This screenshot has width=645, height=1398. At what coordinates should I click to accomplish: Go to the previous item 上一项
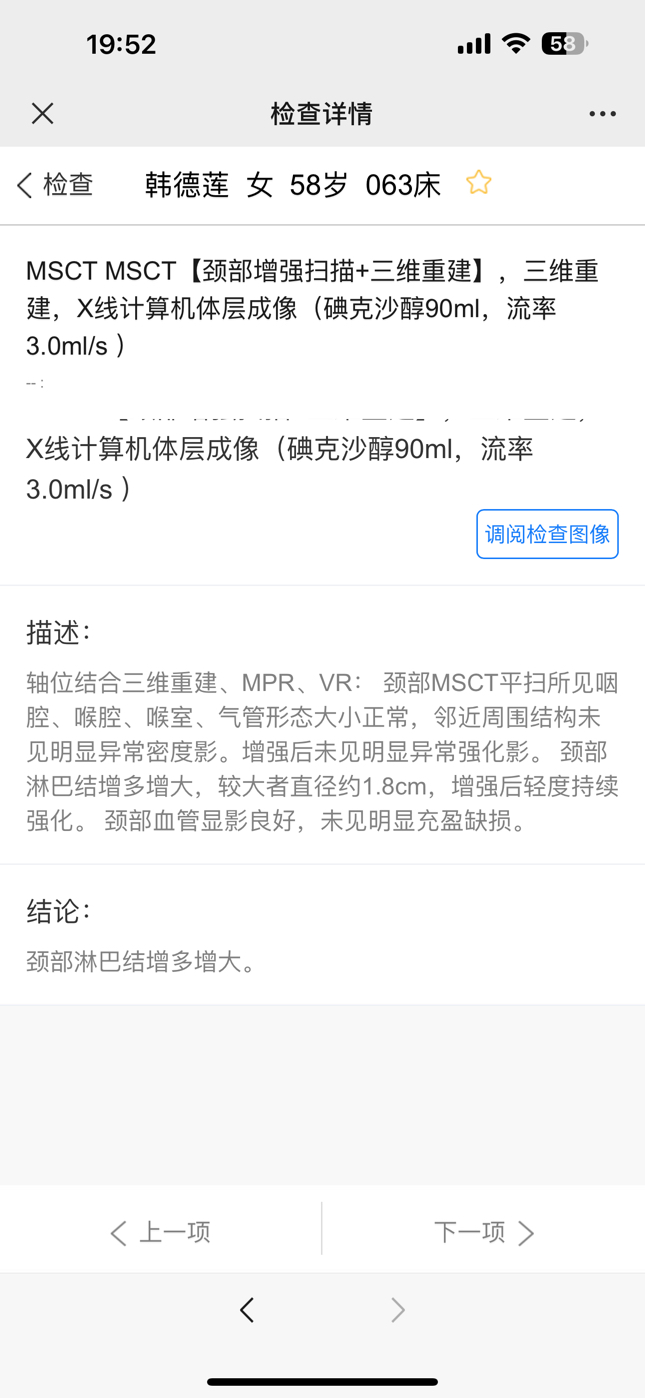pyautogui.click(x=160, y=1232)
